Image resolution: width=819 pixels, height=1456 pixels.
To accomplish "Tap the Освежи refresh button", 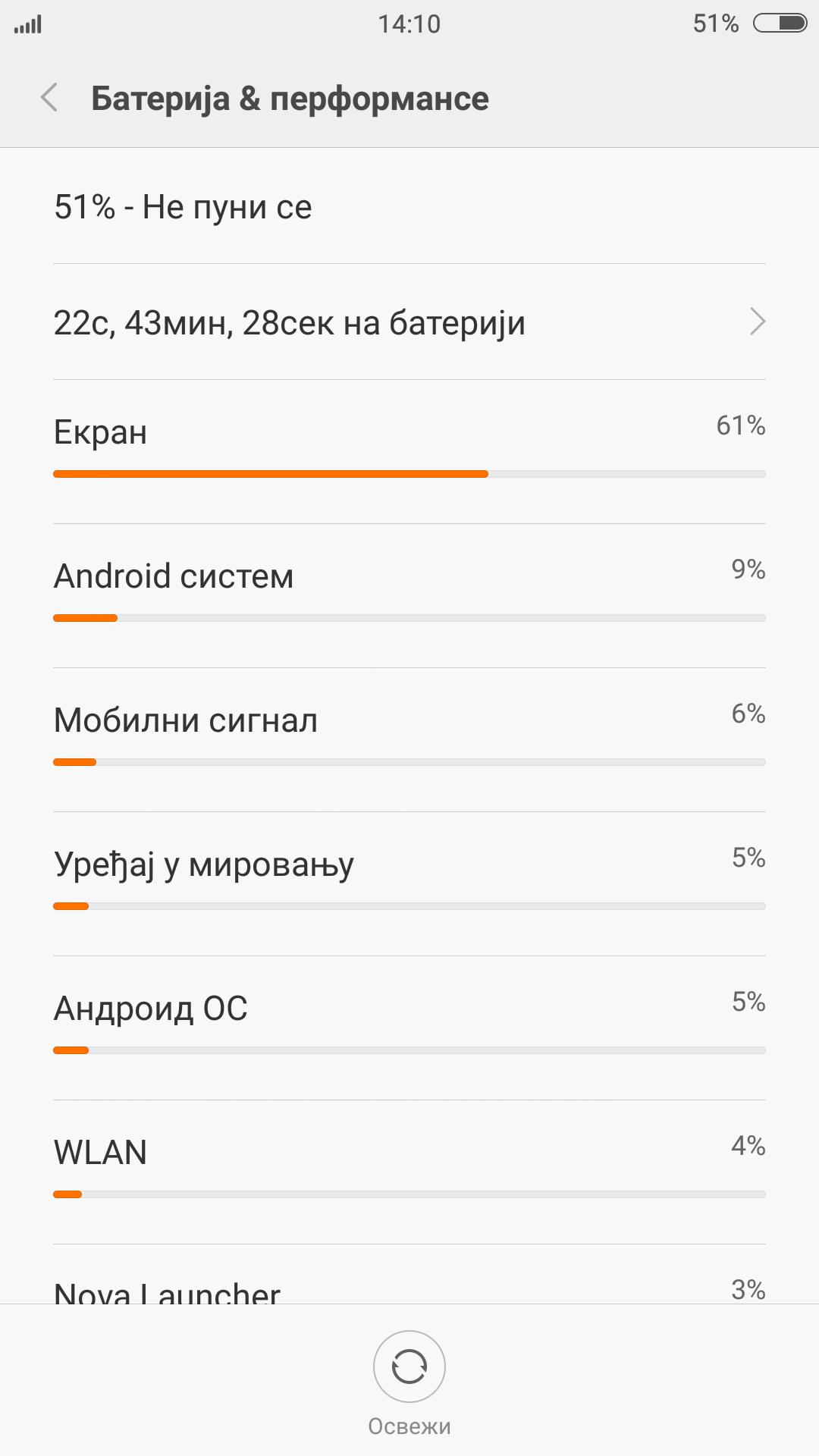I will (x=409, y=1367).
